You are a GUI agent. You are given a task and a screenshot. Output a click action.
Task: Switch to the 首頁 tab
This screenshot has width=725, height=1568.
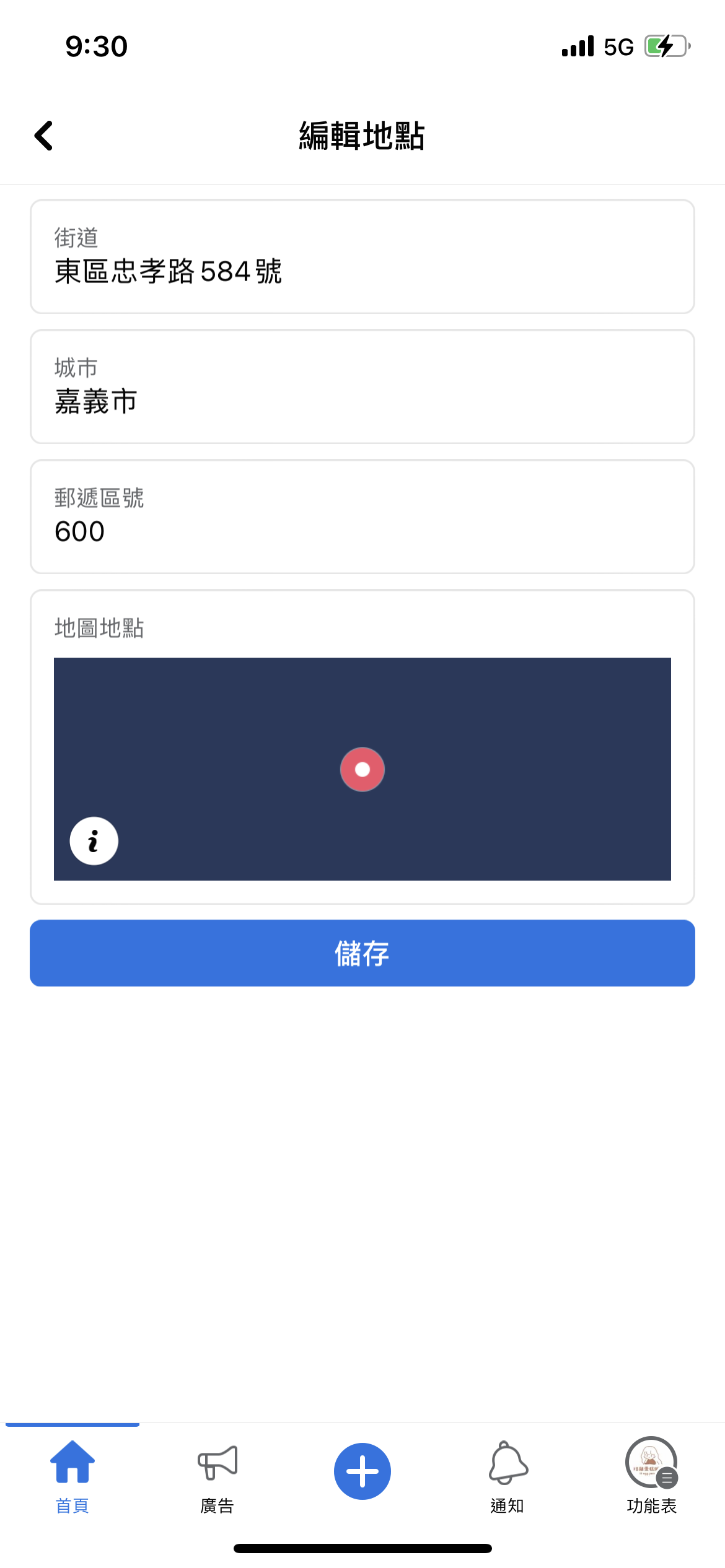[x=72, y=1477]
